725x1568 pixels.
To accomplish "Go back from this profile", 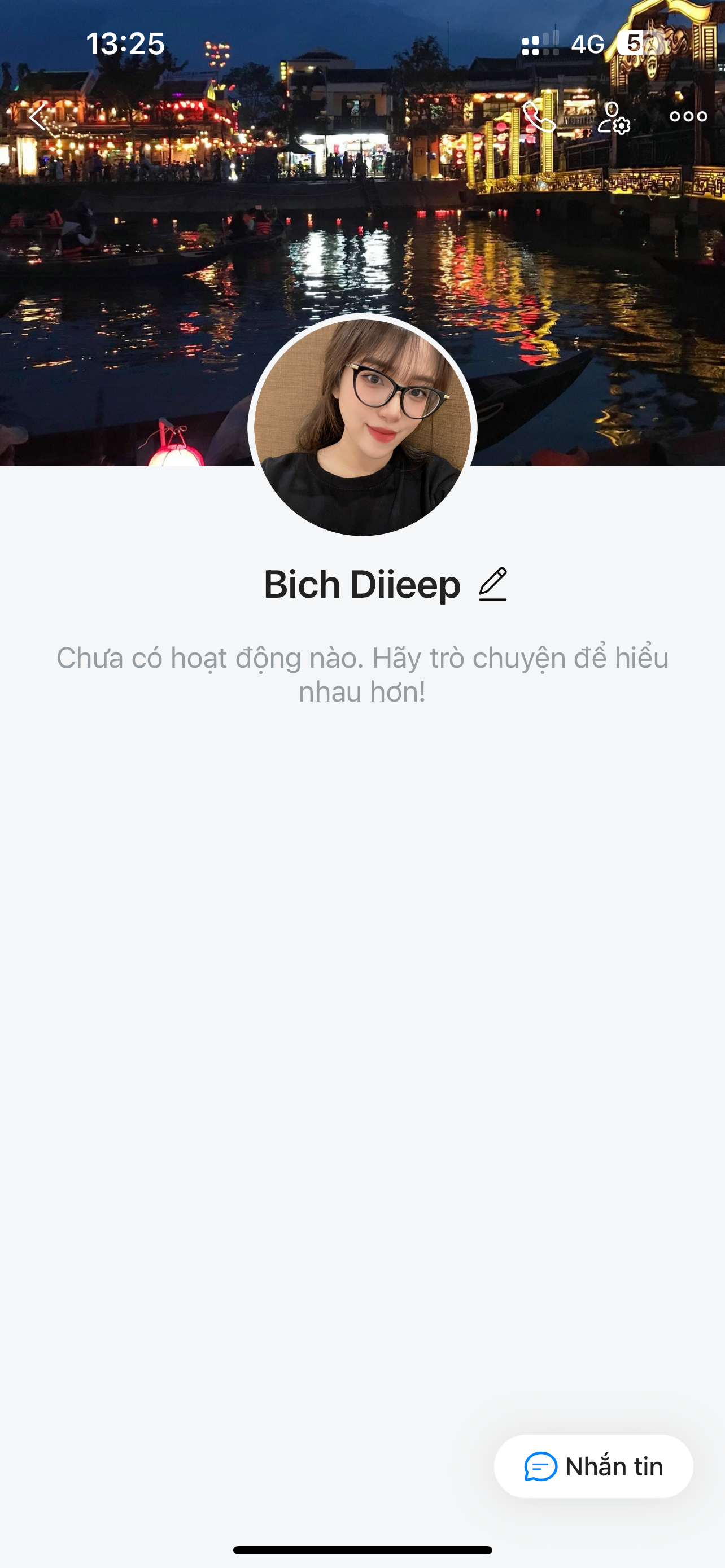I will tap(38, 117).
